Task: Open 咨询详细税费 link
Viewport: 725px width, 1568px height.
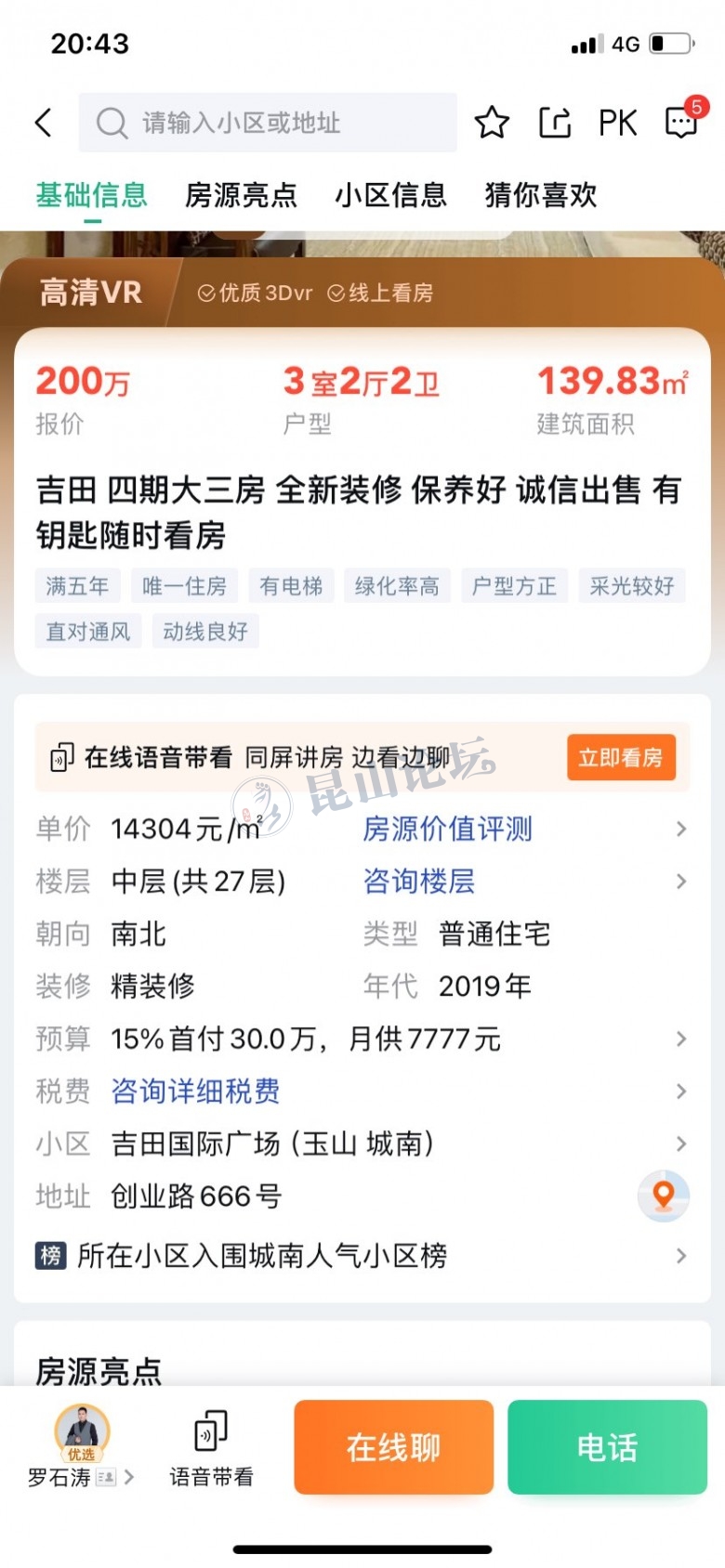Action: (x=195, y=1091)
